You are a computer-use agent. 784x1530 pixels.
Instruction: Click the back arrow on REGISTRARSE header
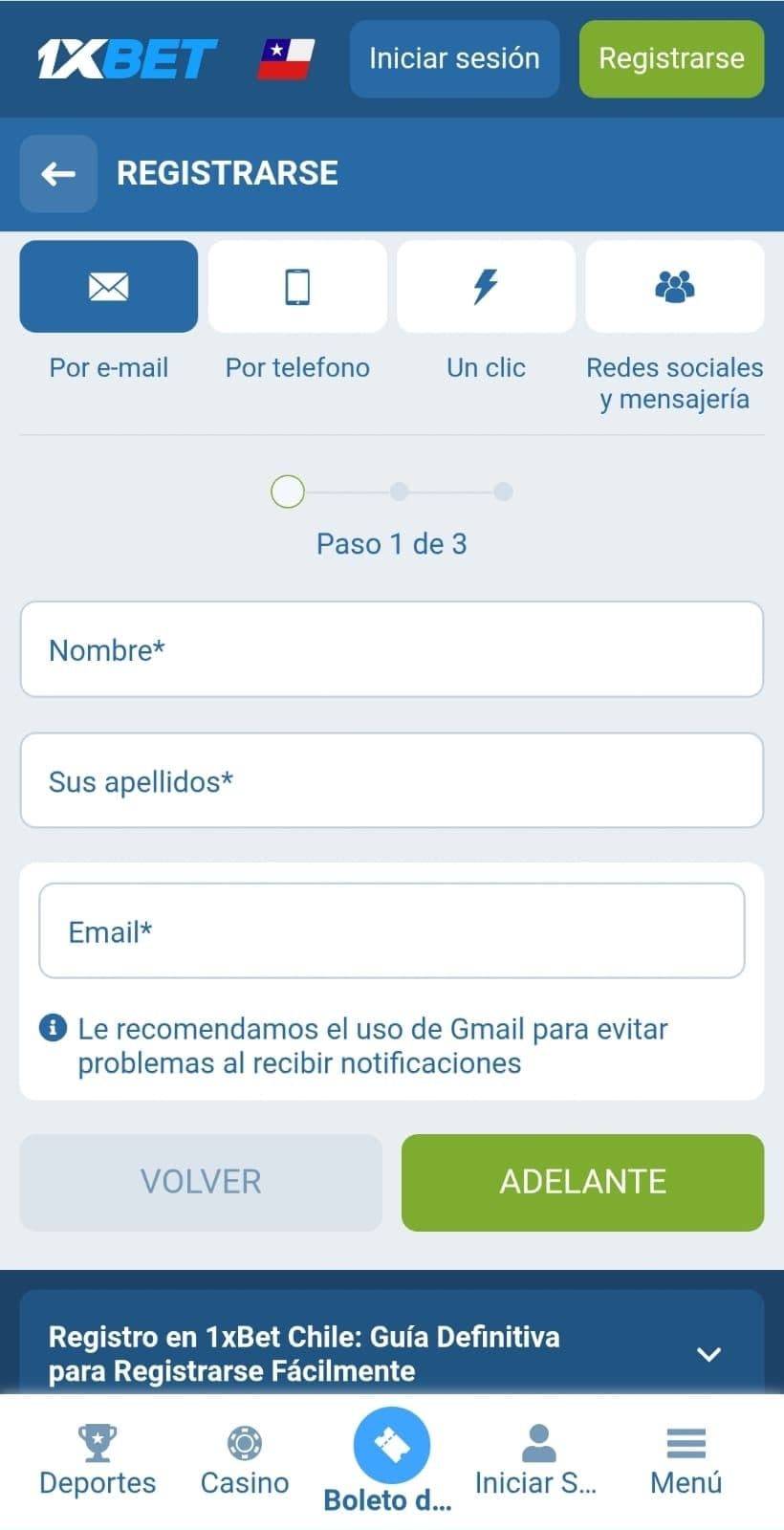pos(57,173)
